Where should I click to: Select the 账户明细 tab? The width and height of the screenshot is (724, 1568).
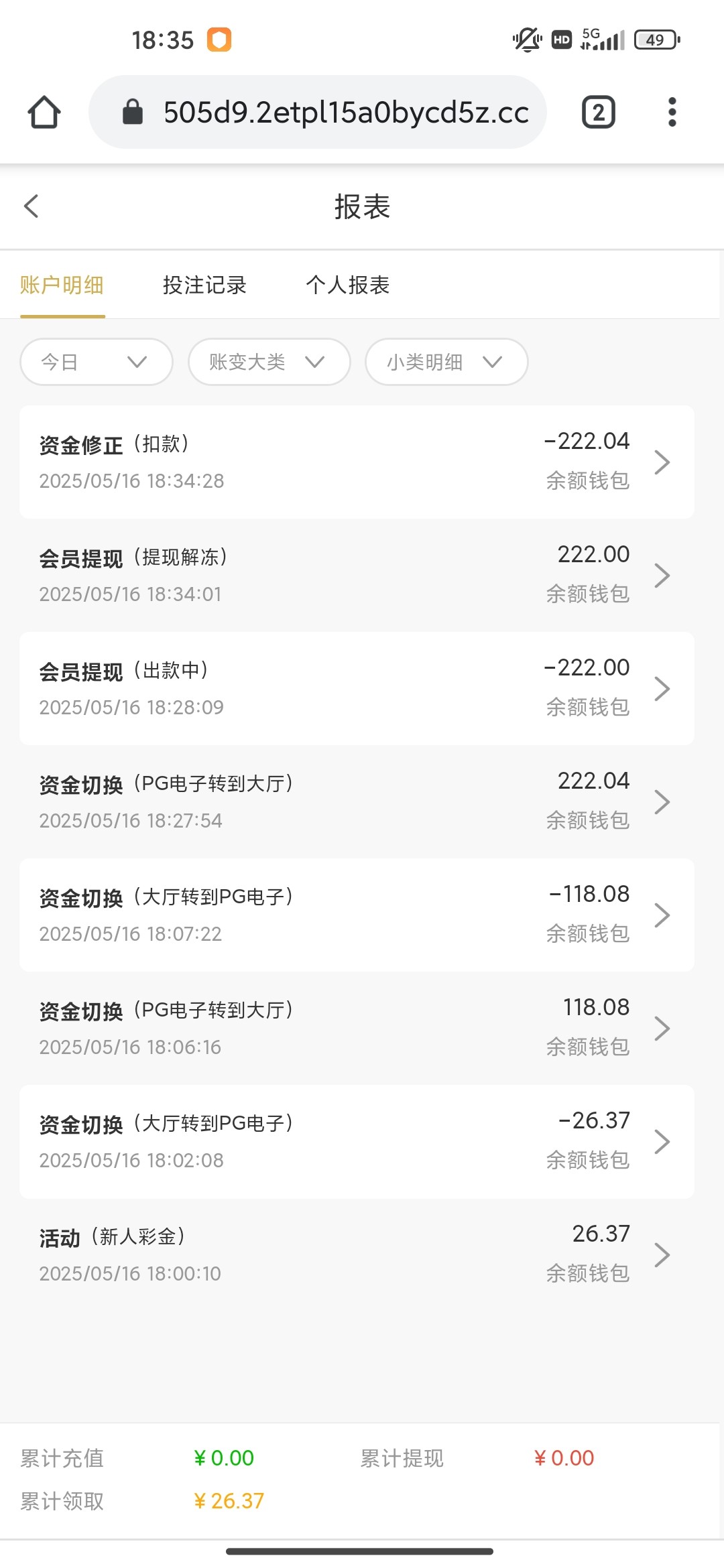pyautogui.click(x=62, y=285)
